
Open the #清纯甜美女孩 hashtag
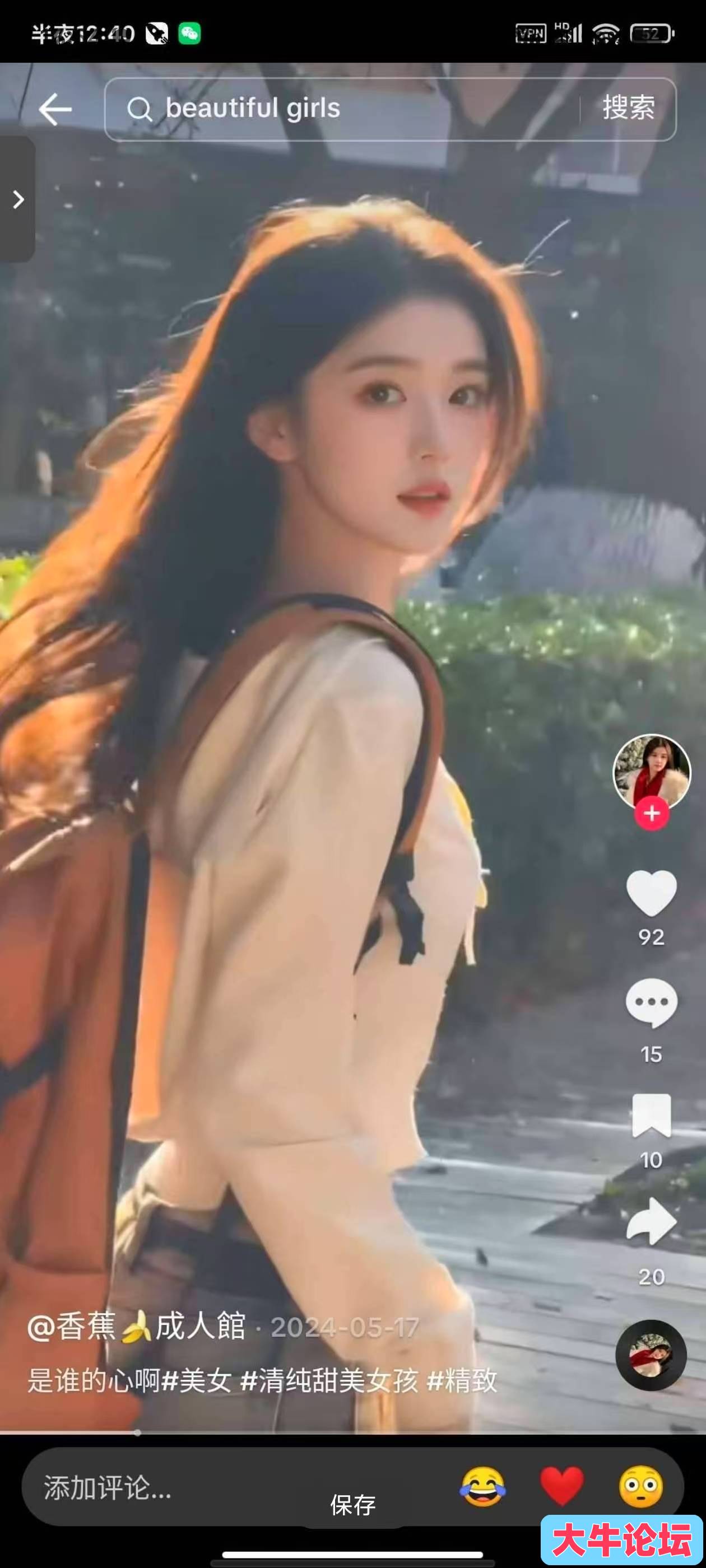[x=329, y=1380]
